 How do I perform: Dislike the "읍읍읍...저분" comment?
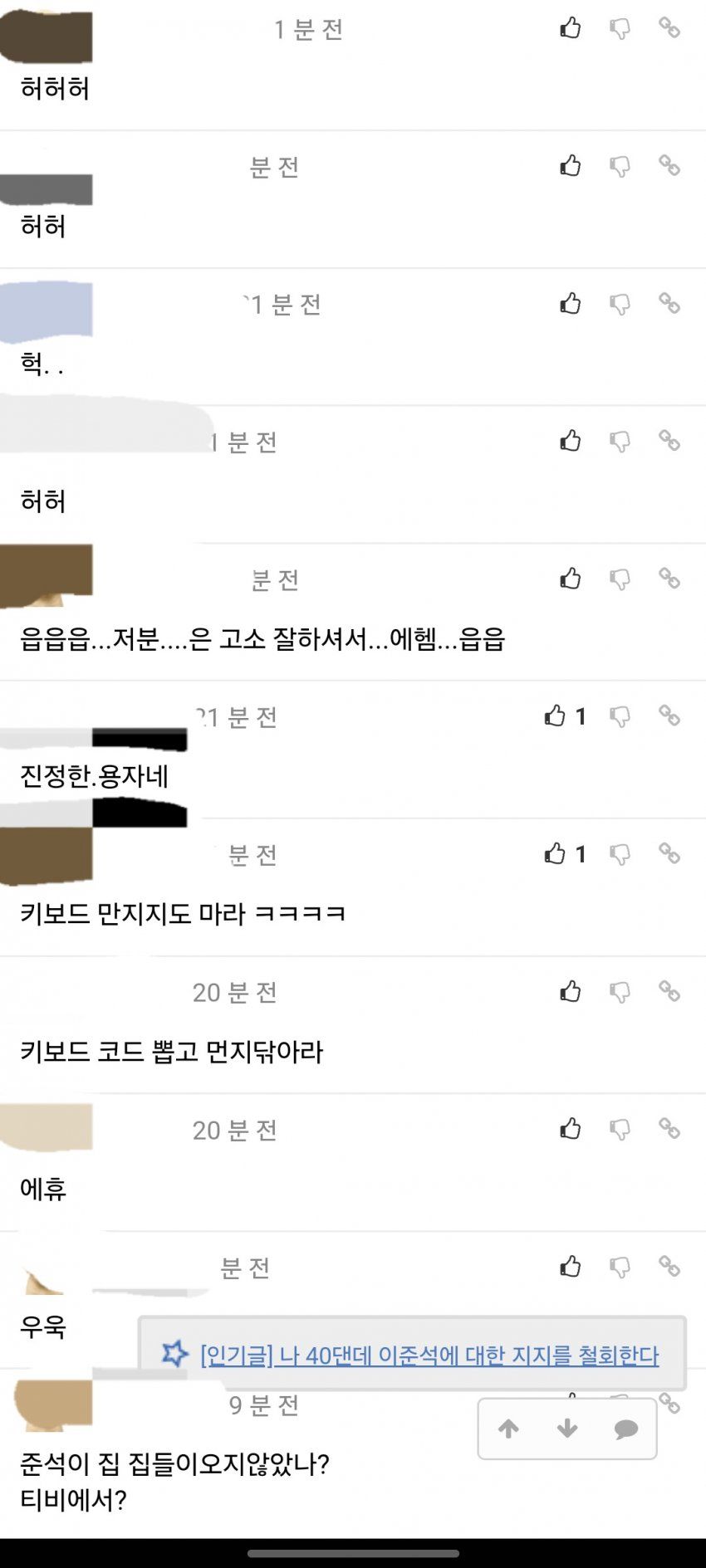pyautogui.click(x=620, y=579)
